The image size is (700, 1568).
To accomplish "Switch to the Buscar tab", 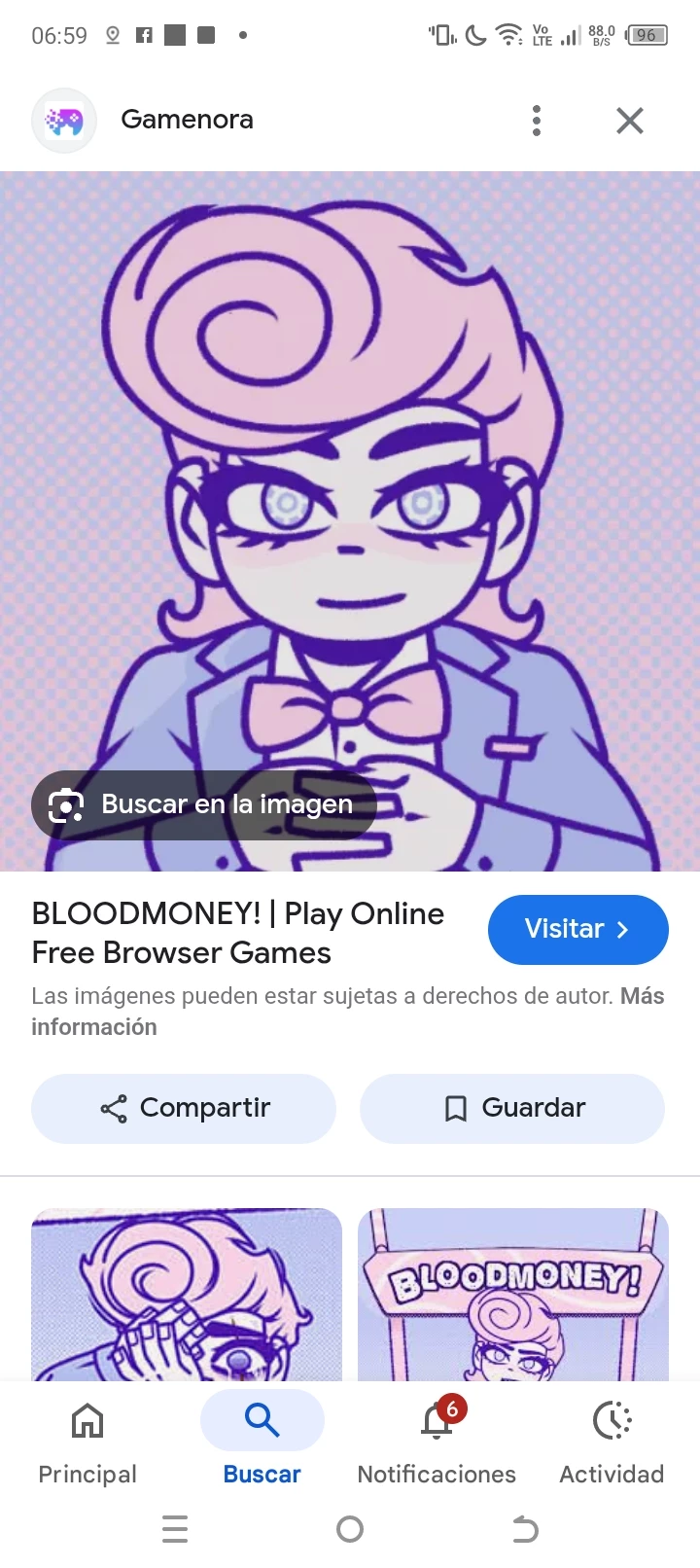I will [x=262, y=1442].
